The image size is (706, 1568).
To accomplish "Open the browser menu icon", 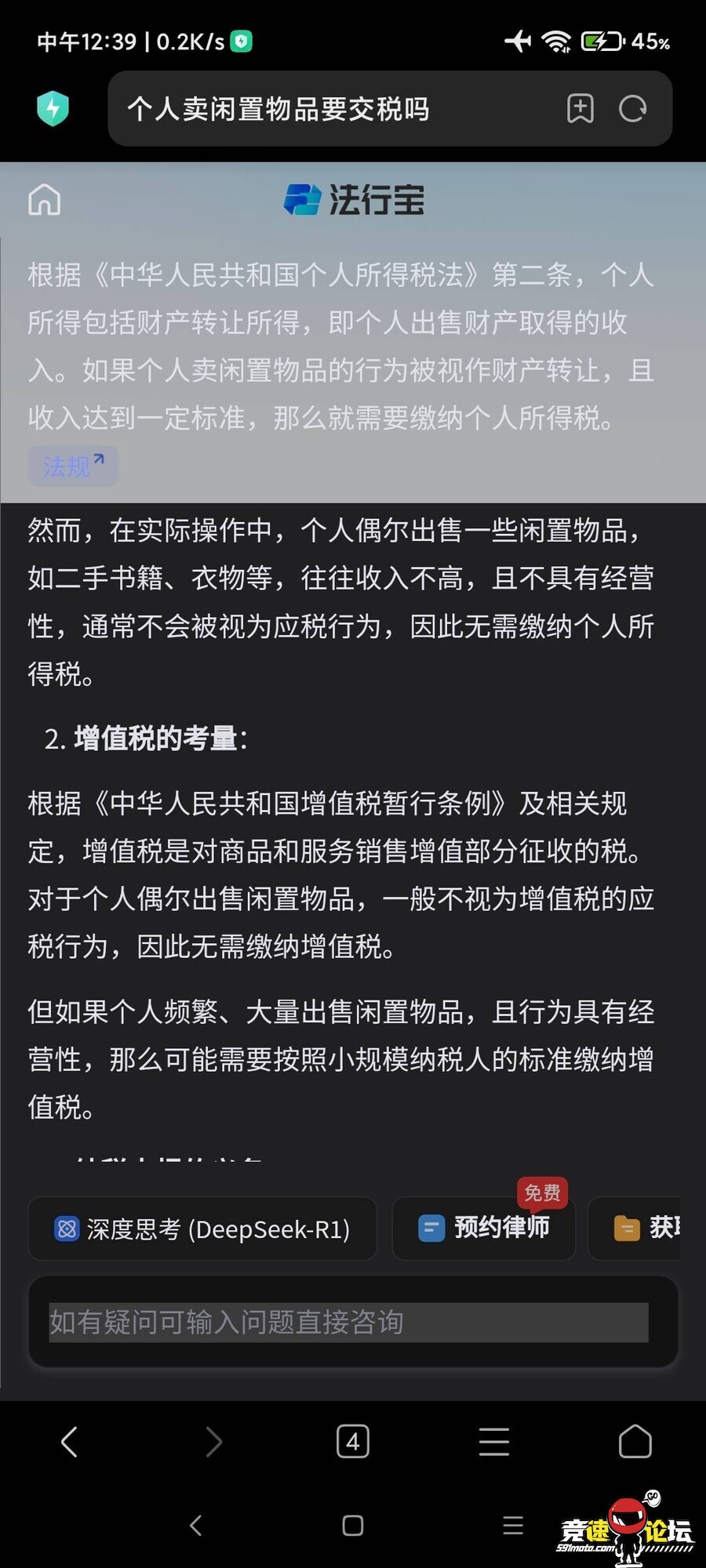I will (494, 1441).
